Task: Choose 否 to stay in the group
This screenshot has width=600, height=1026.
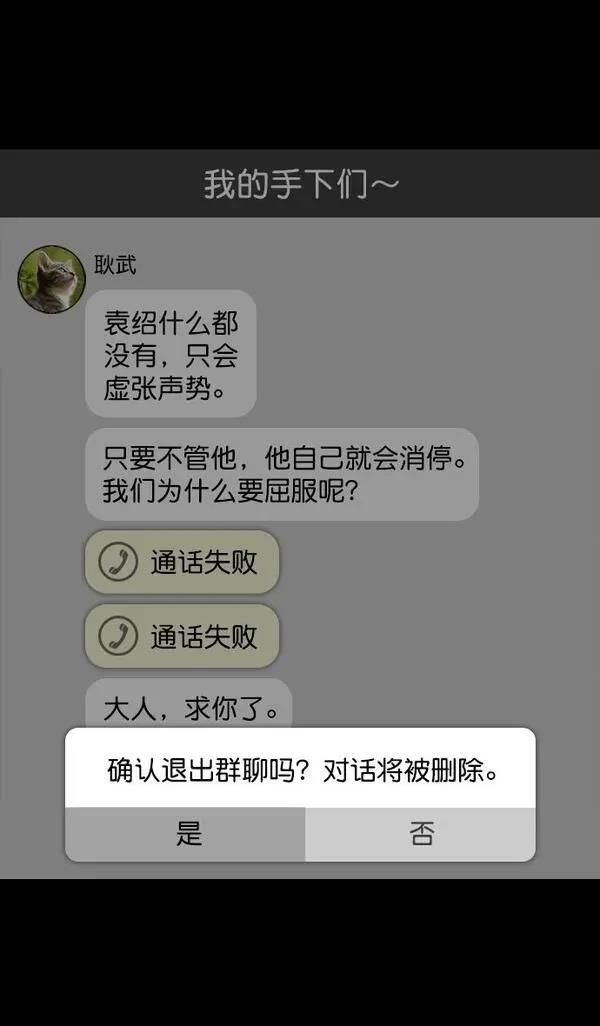Action: [420, 834]
